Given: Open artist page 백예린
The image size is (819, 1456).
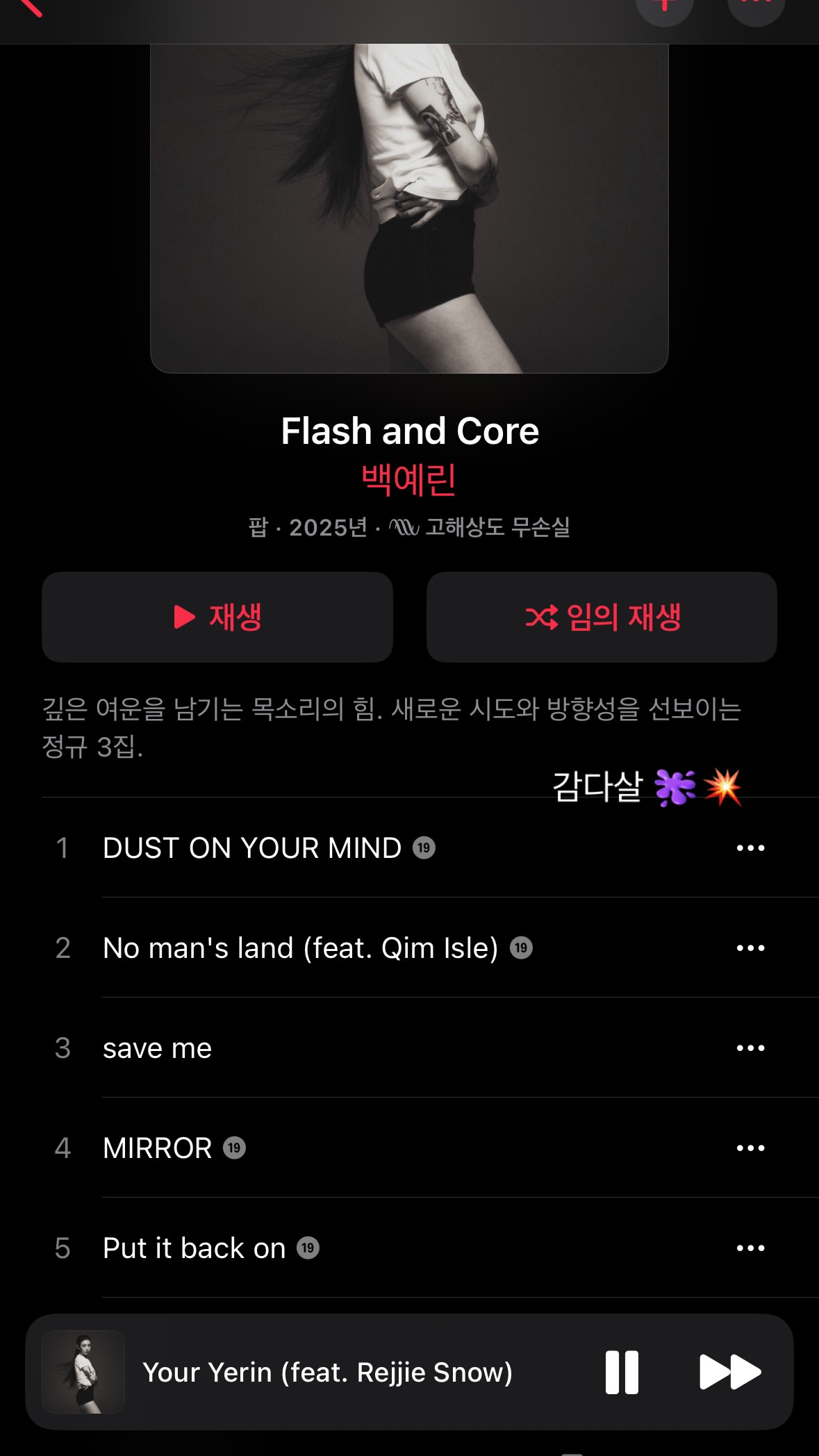Looking at the screenshot, I should click(x=409, y=479).
